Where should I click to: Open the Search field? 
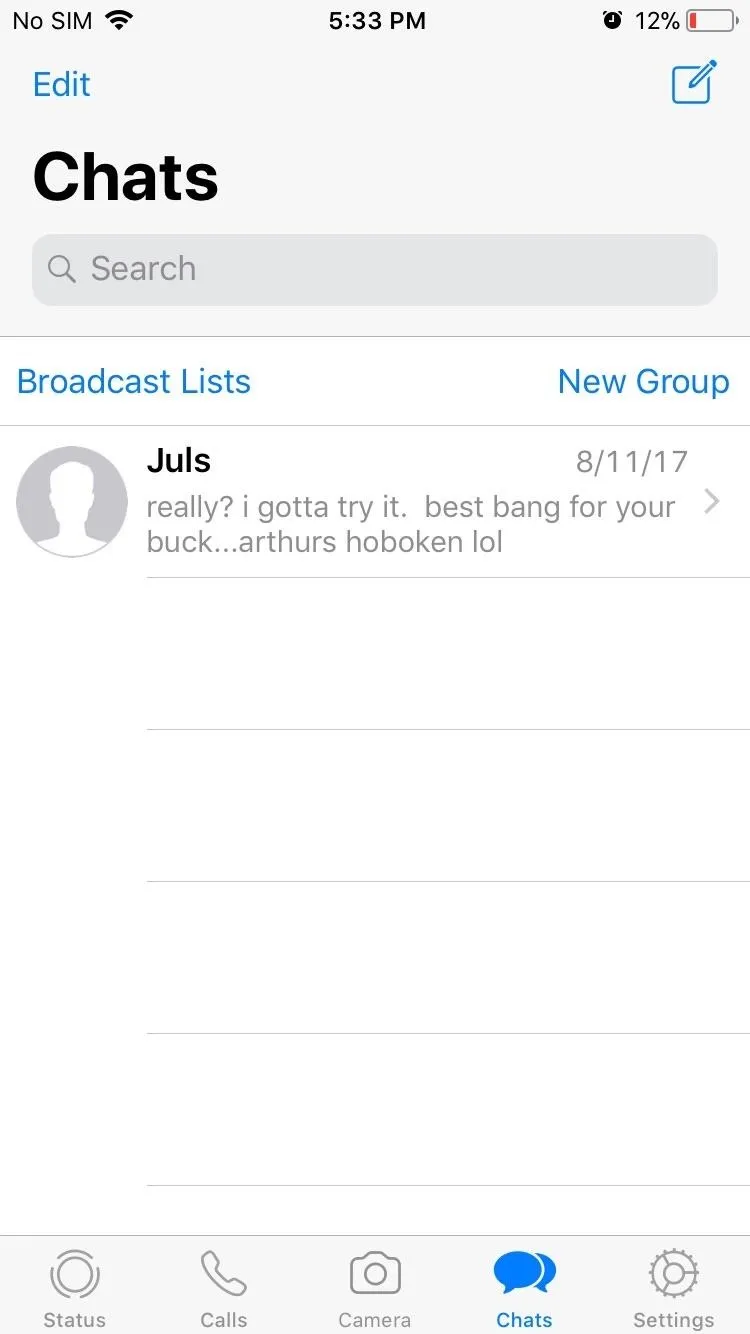click(x=375, y=269)
